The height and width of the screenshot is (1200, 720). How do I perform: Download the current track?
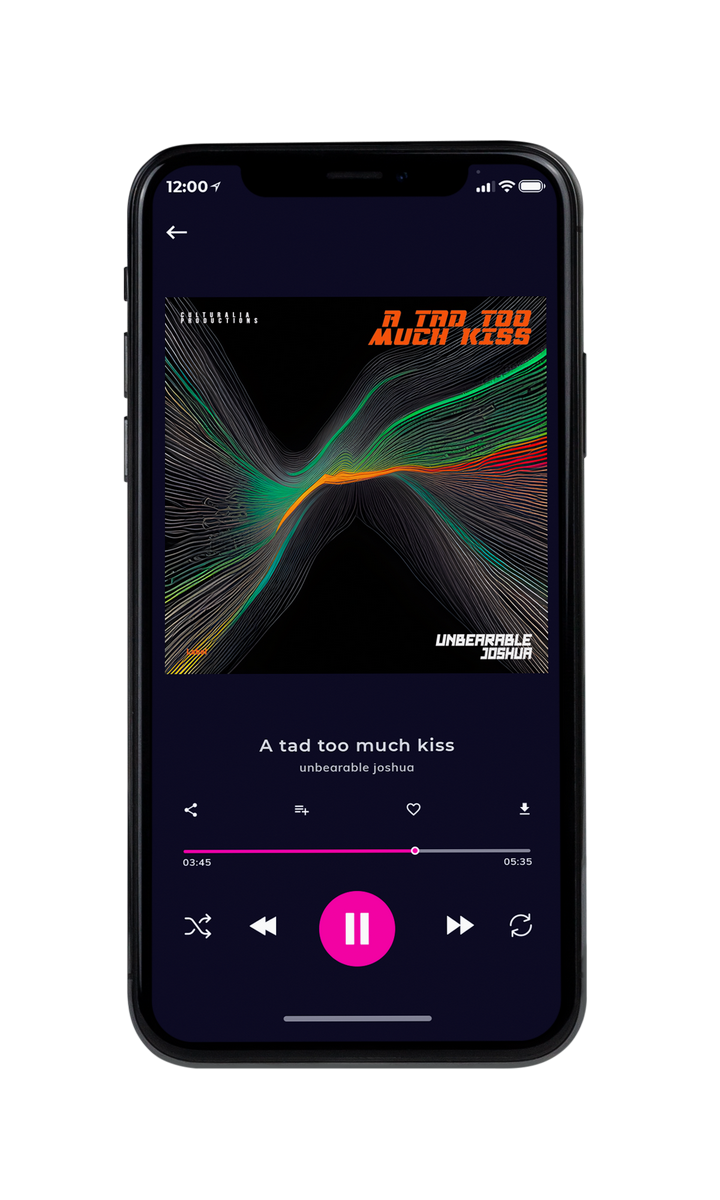click(524, 809)
